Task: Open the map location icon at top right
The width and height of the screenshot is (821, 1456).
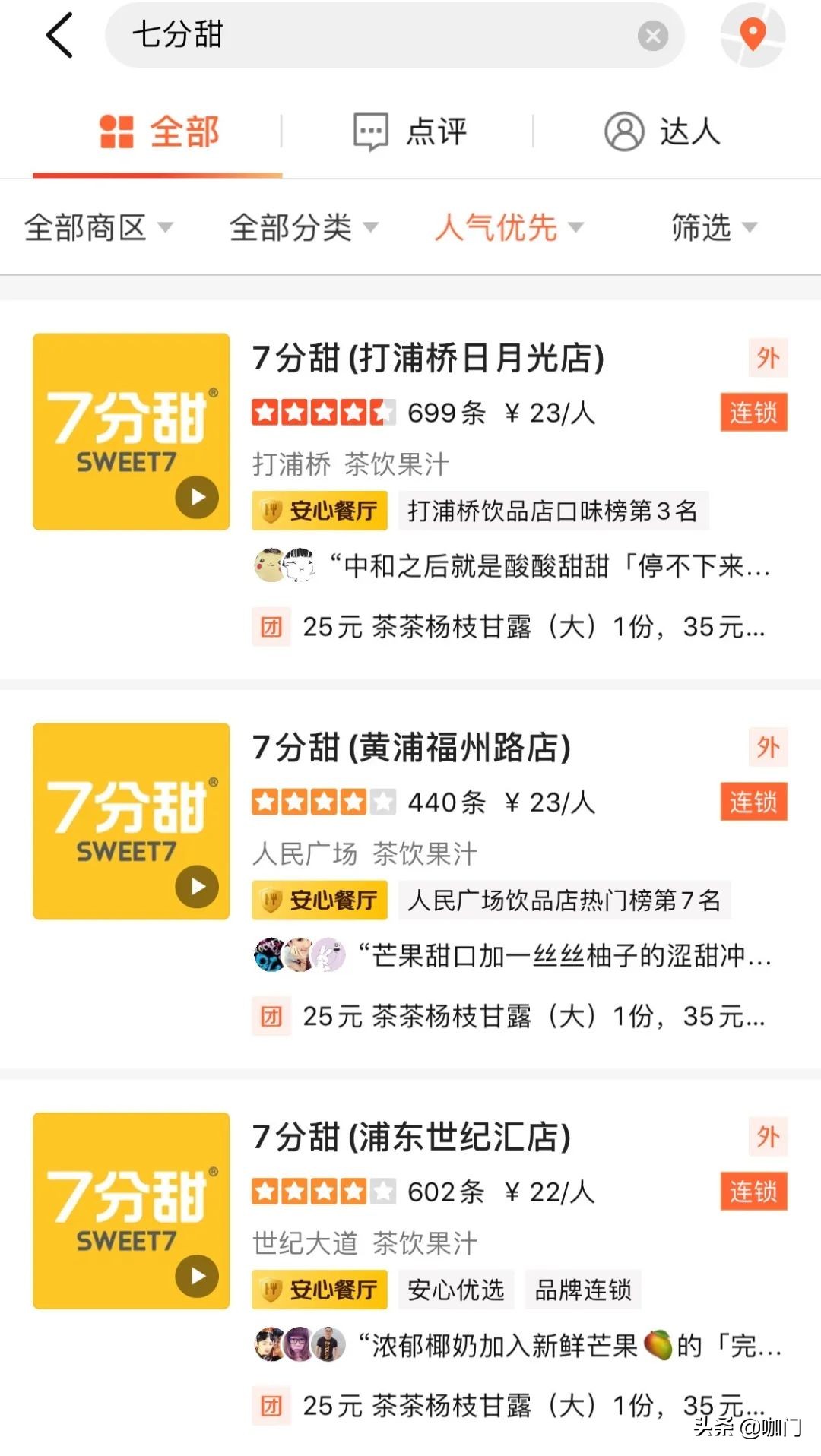Action: click(752, 34)
